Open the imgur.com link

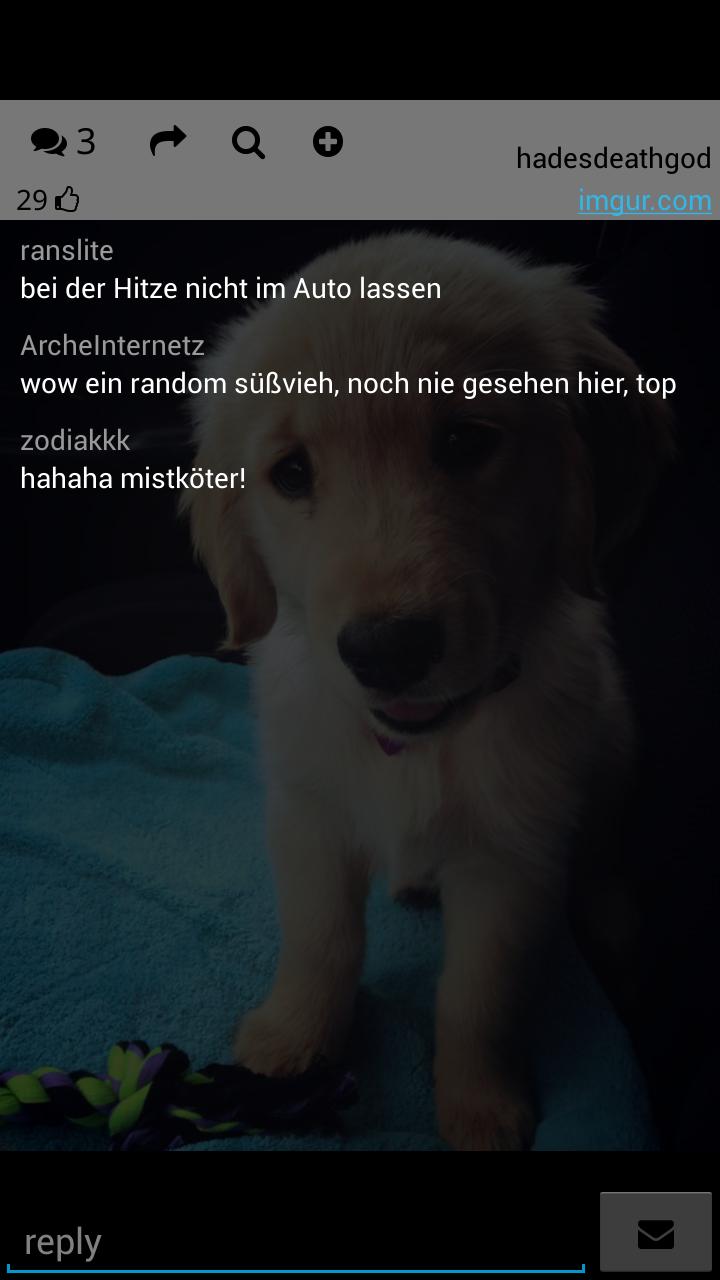point(644,200)
